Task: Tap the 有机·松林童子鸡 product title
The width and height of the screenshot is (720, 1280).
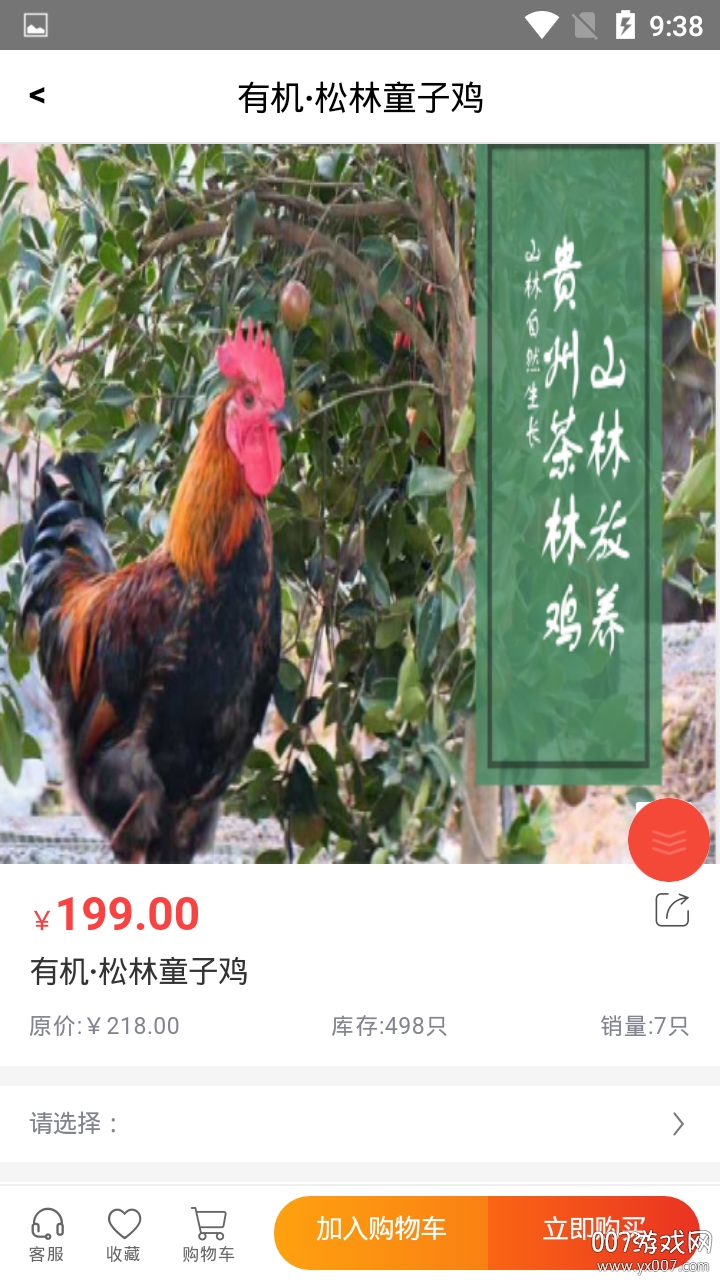Action: coord(138,970)
